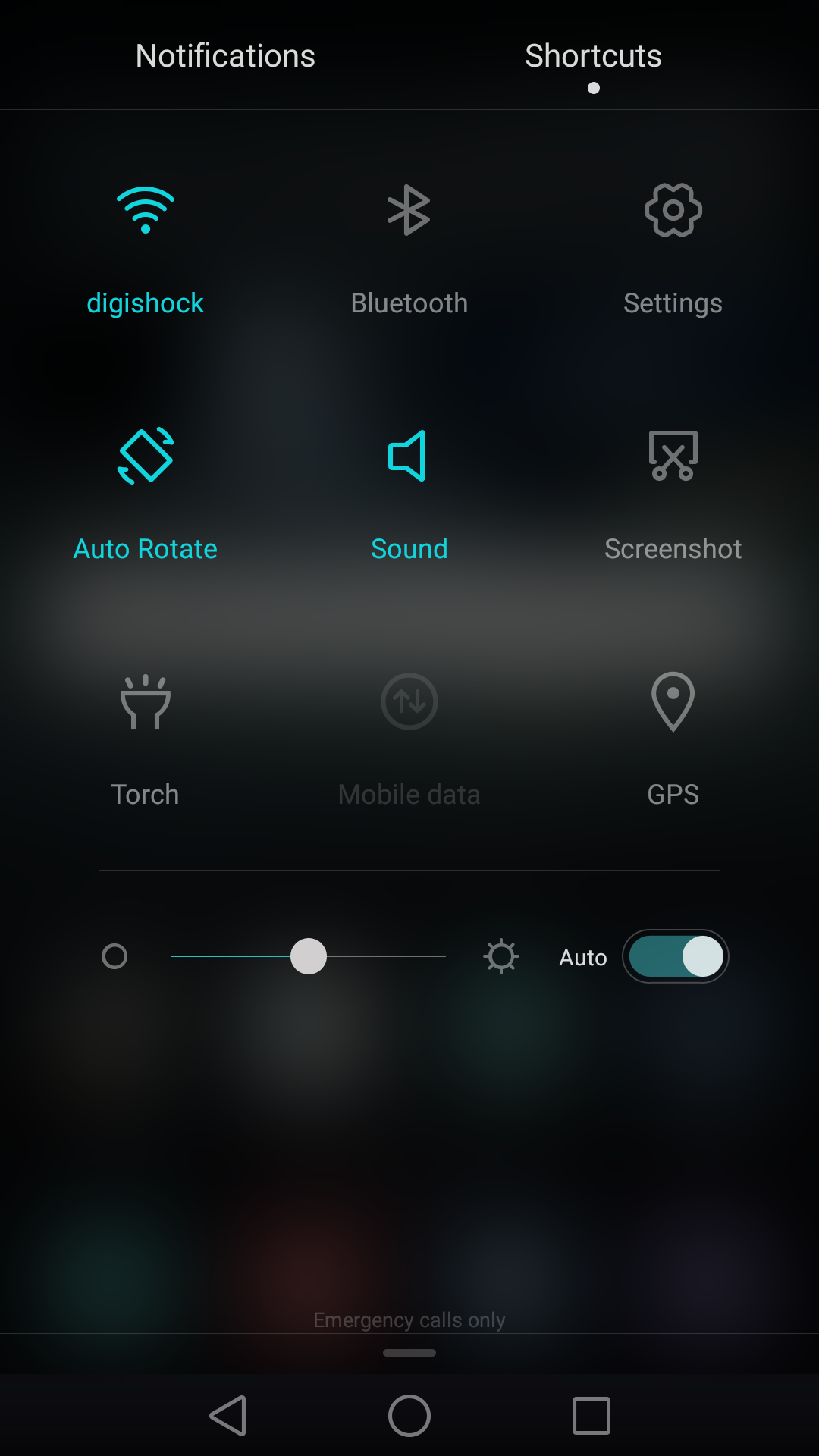
Task: Toggle the Sound shortcut
Action: point(409,496)
